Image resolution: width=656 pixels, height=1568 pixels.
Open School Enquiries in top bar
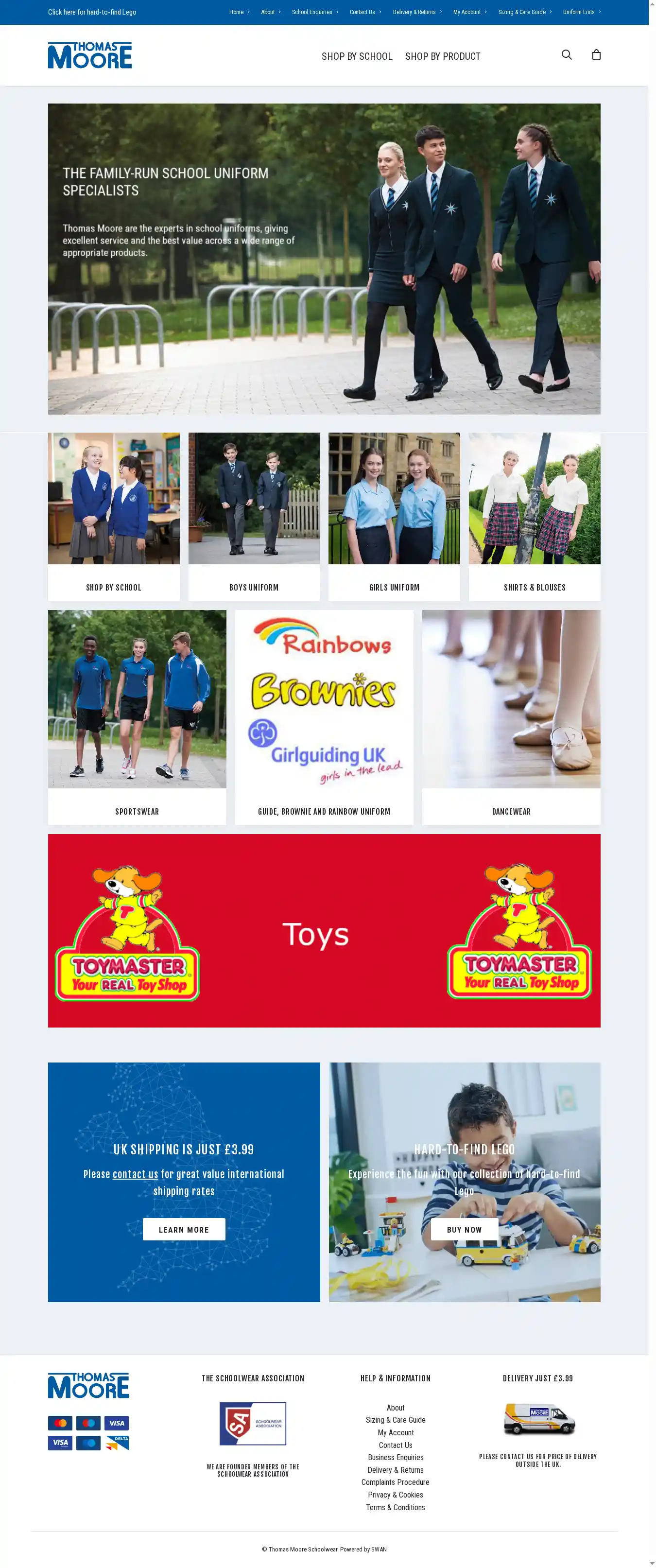[312, 12]
